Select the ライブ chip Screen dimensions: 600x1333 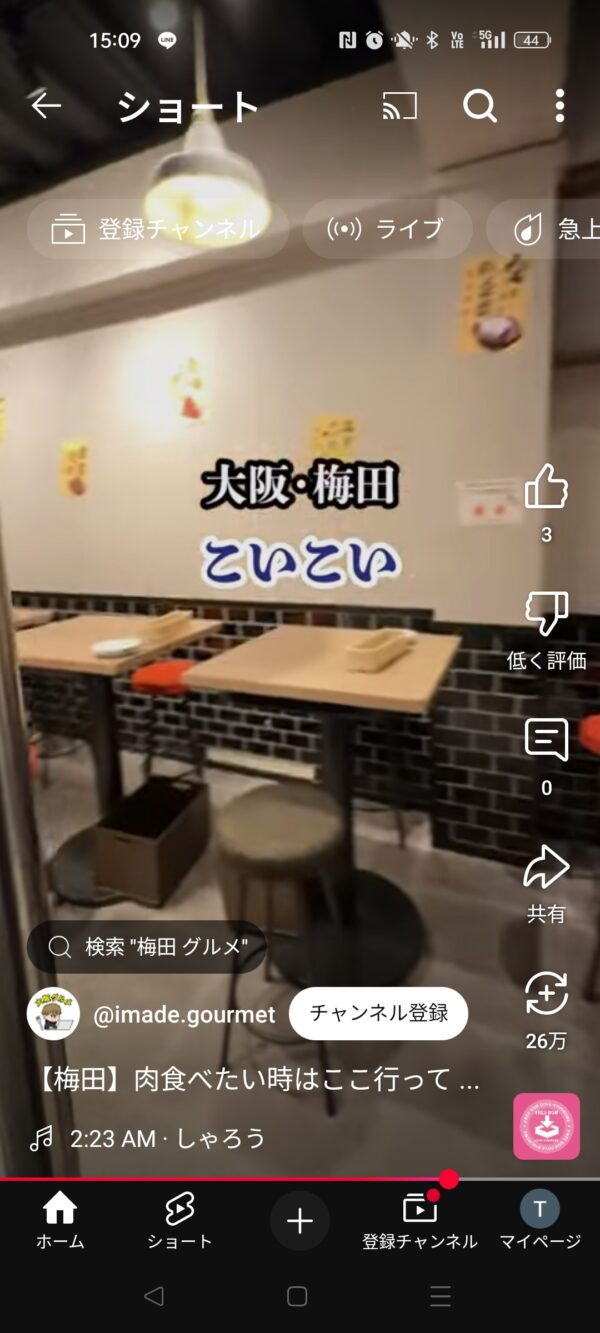pos(386,229)
